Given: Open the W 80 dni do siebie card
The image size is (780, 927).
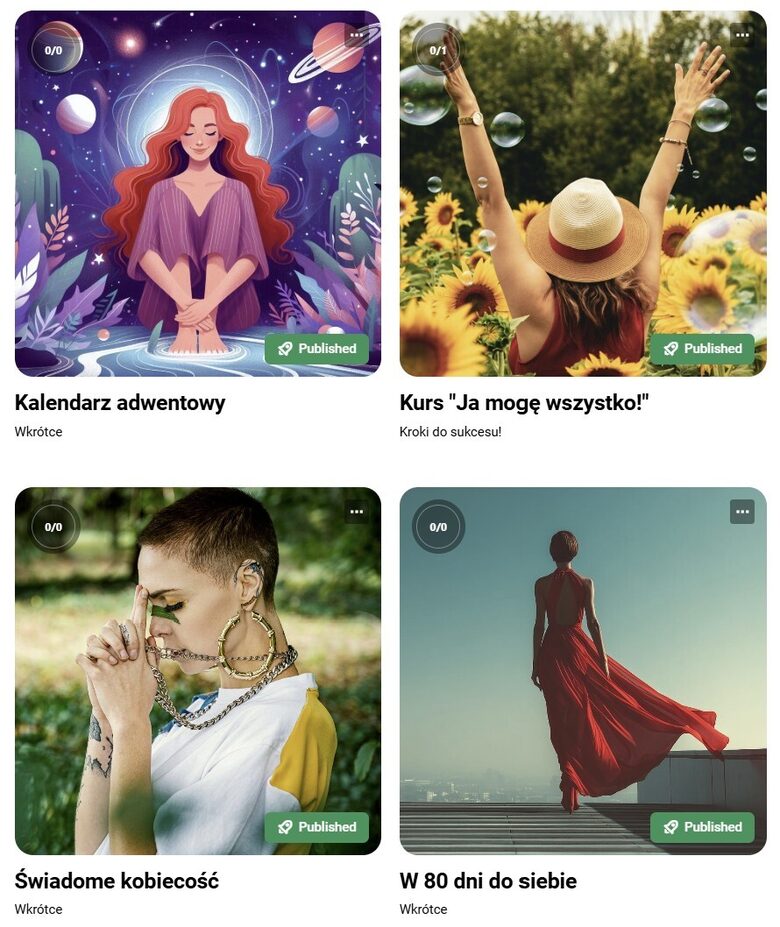Looking at the screenshot, I should pyautogui.click(x=582, y=670).
